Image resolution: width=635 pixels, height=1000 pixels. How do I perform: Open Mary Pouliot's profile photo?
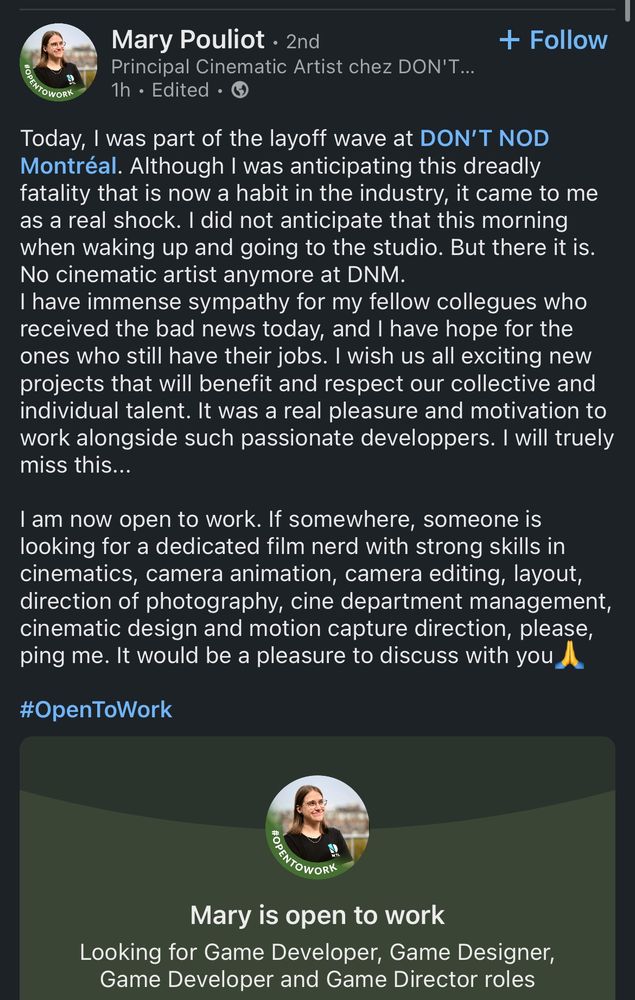[58, 62]
